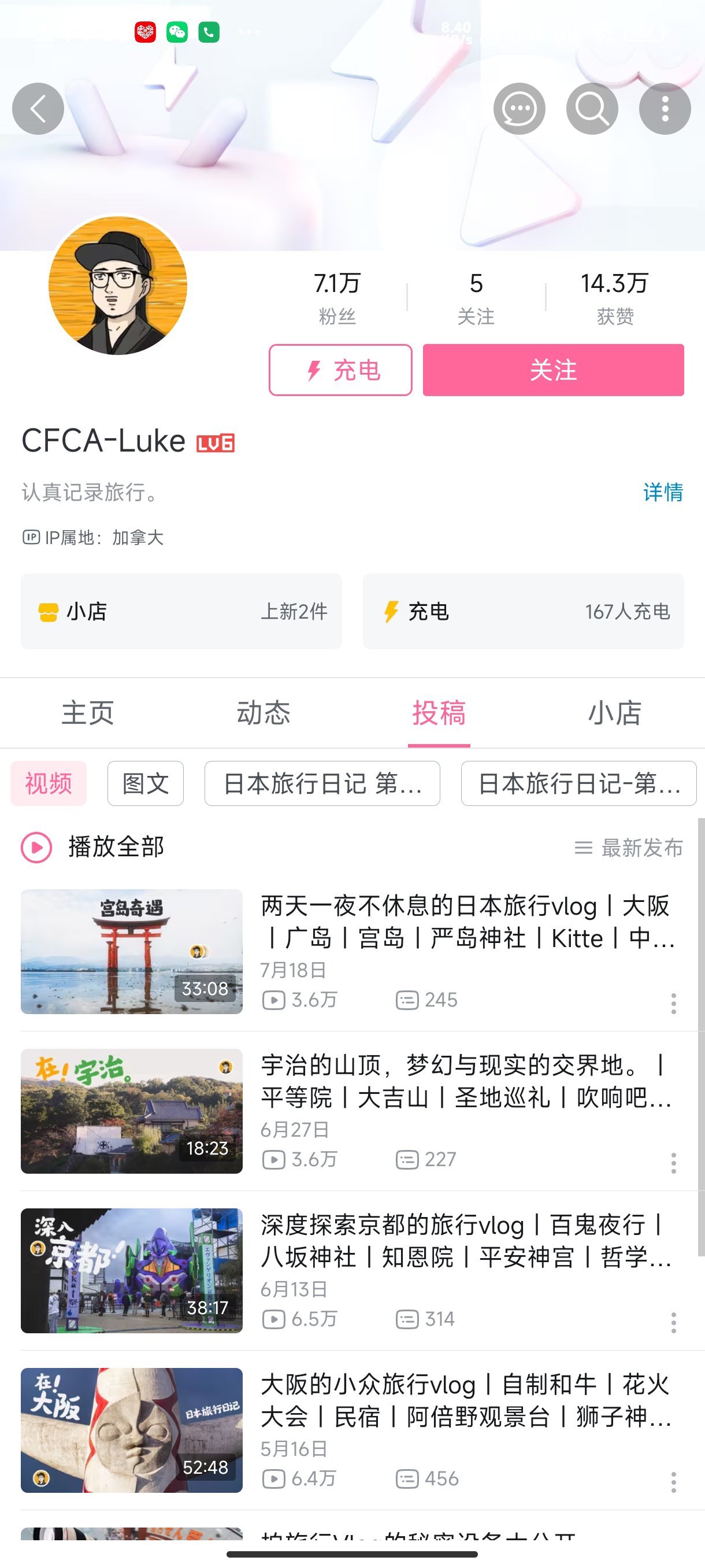Switch to the 动态 tab

[x=264, y=713]
